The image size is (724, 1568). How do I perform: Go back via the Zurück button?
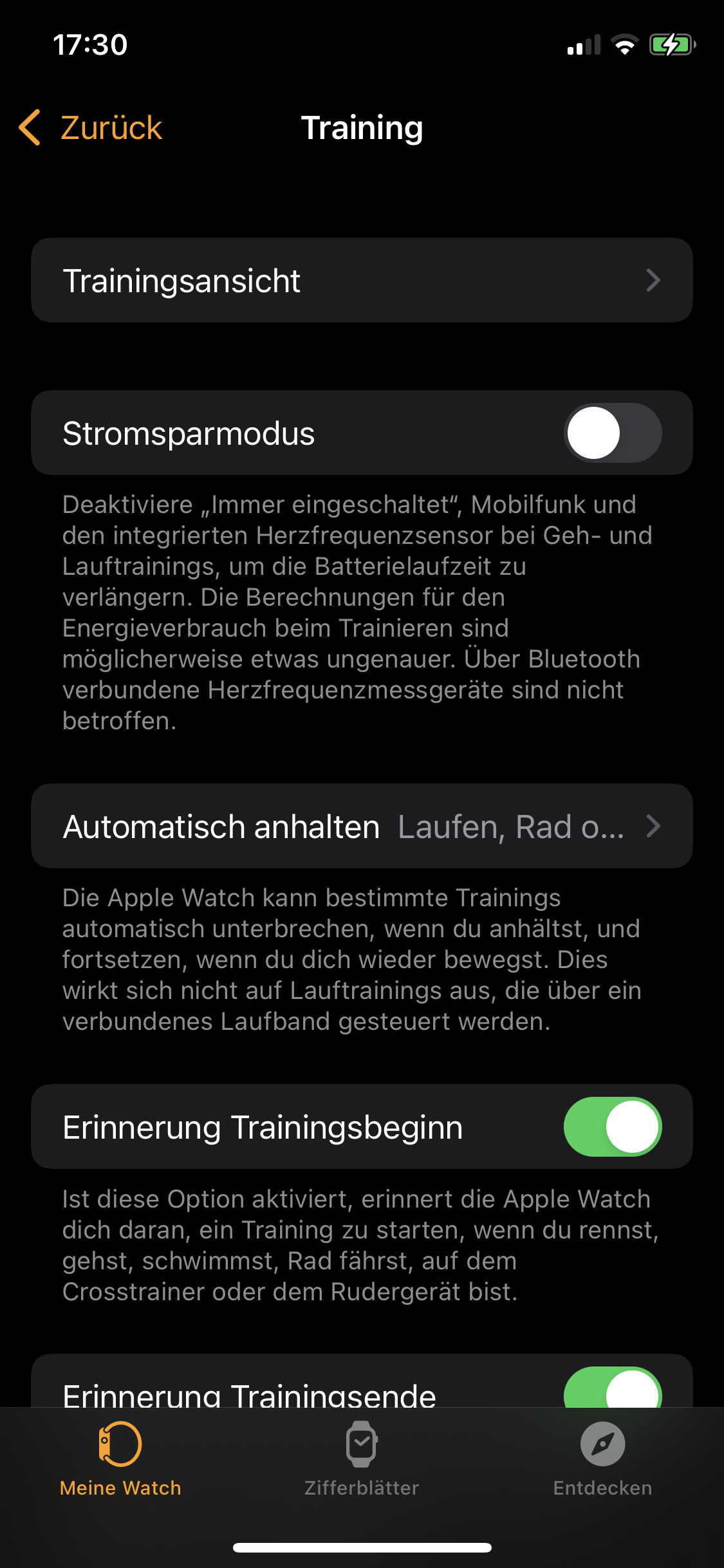pyautogui.click(x=91, y=127)
